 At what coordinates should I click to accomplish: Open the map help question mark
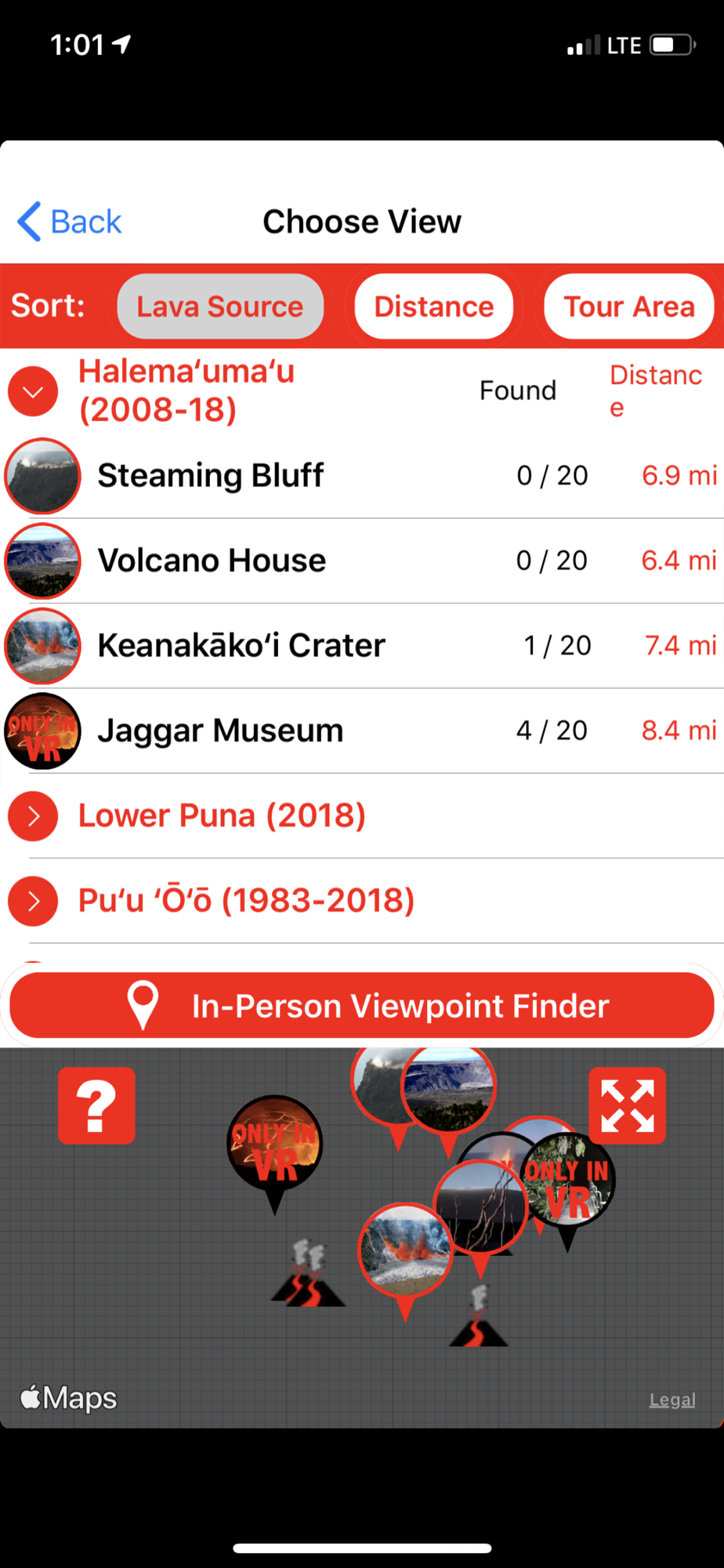point(96,1105)
